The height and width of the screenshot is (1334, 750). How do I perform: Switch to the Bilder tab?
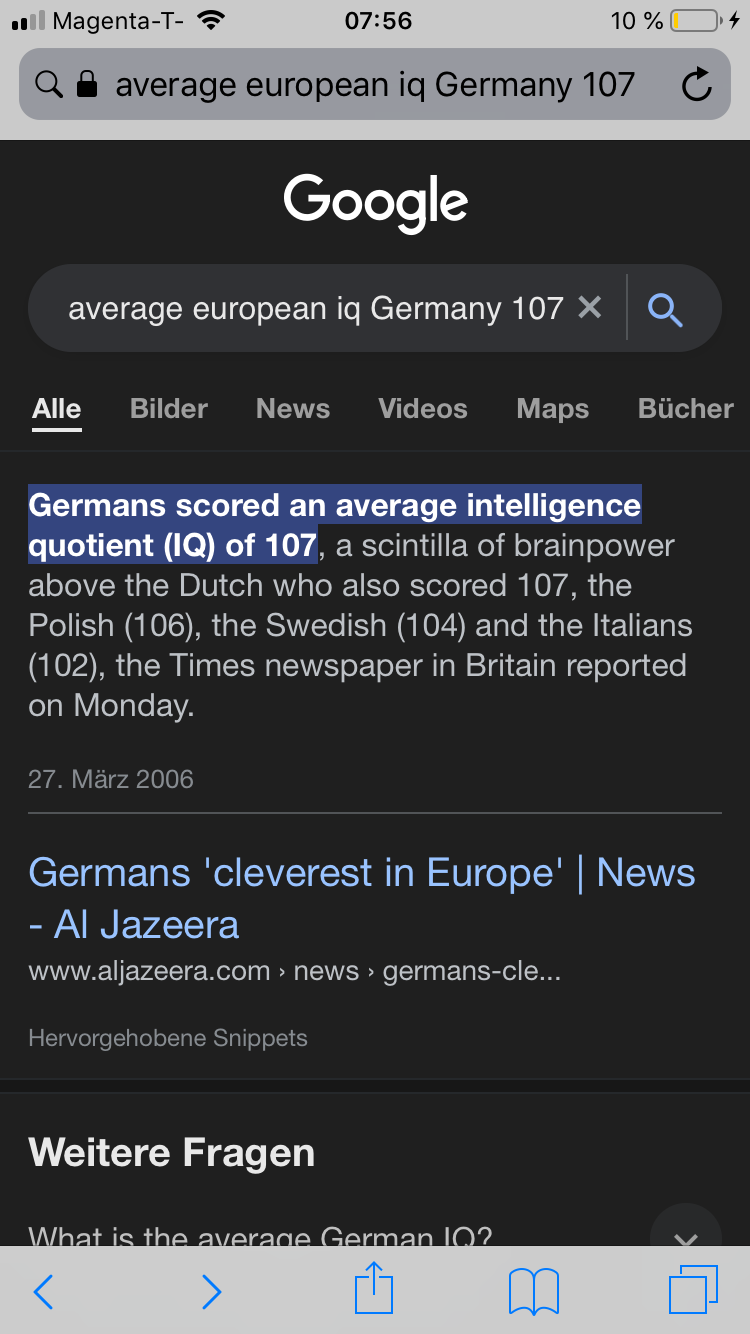(169, 408)
